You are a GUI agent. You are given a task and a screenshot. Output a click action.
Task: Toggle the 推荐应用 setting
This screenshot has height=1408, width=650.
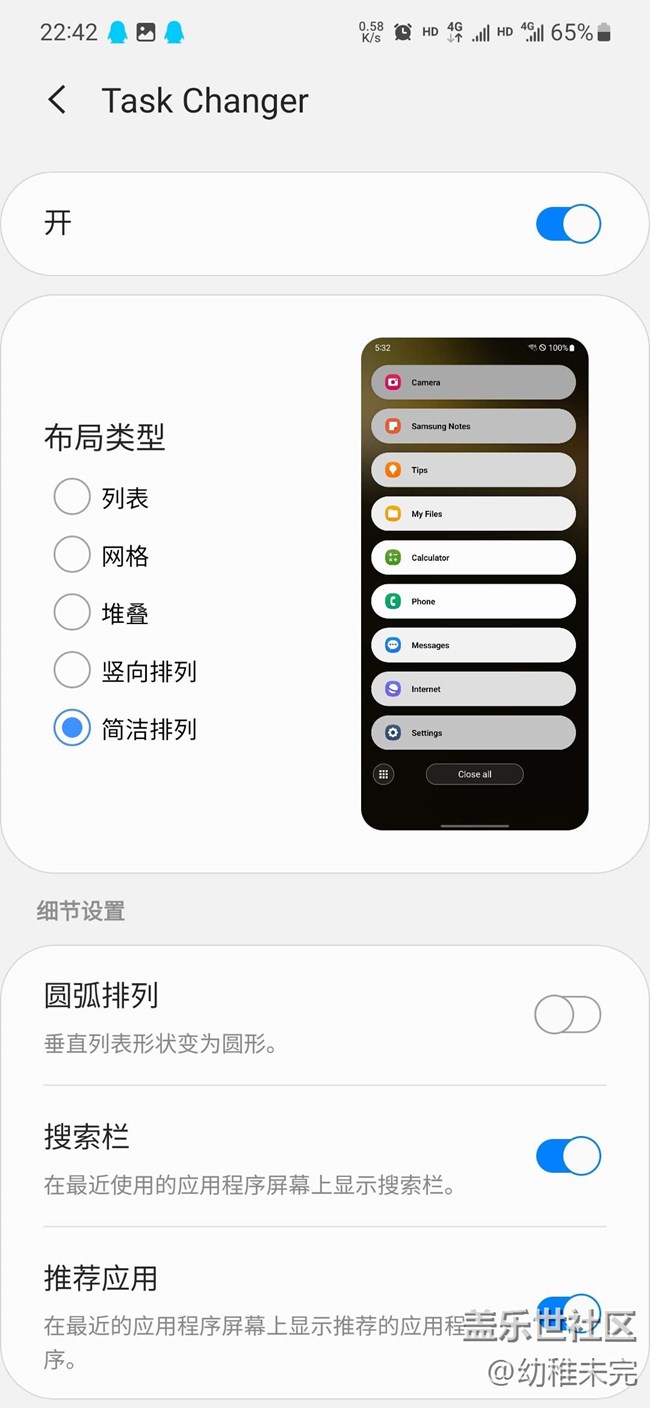[568, 1300]
